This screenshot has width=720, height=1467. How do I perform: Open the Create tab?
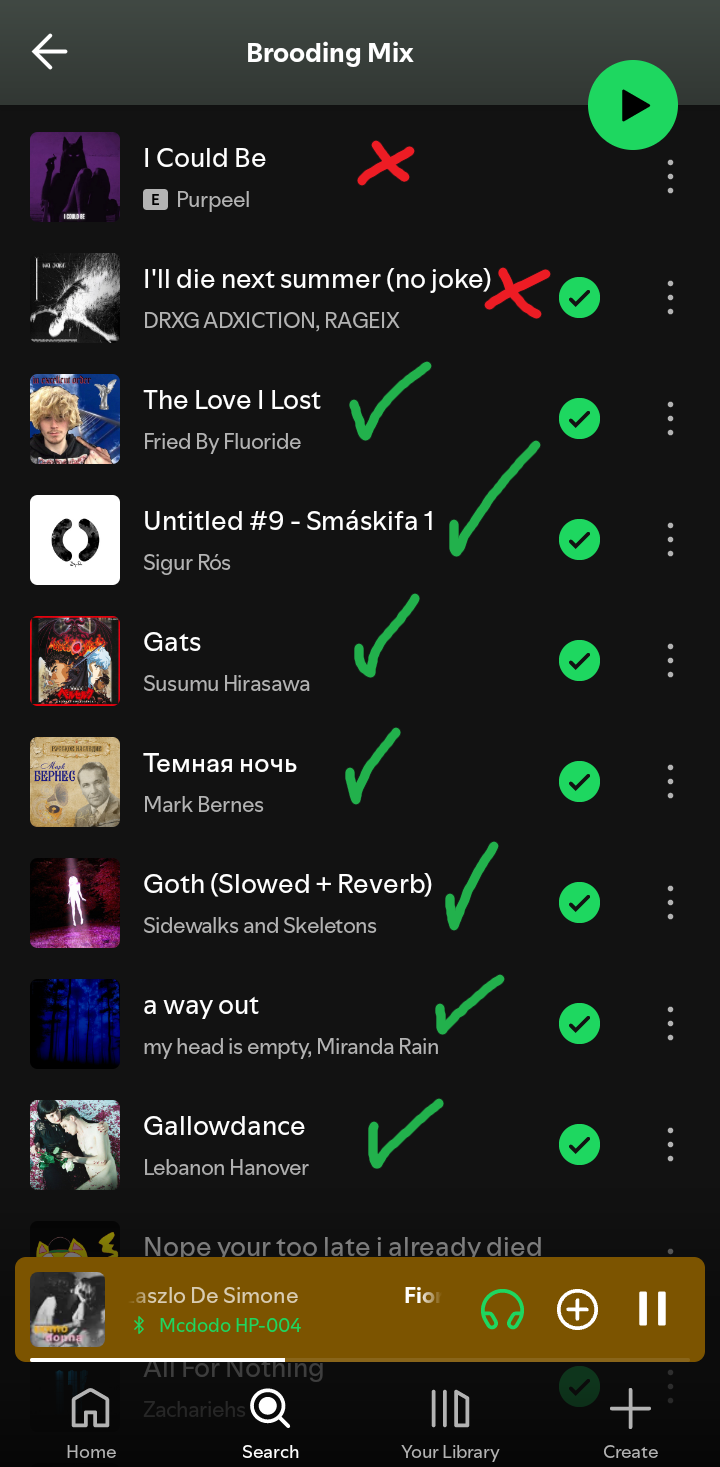click(x=630, y=1424)
